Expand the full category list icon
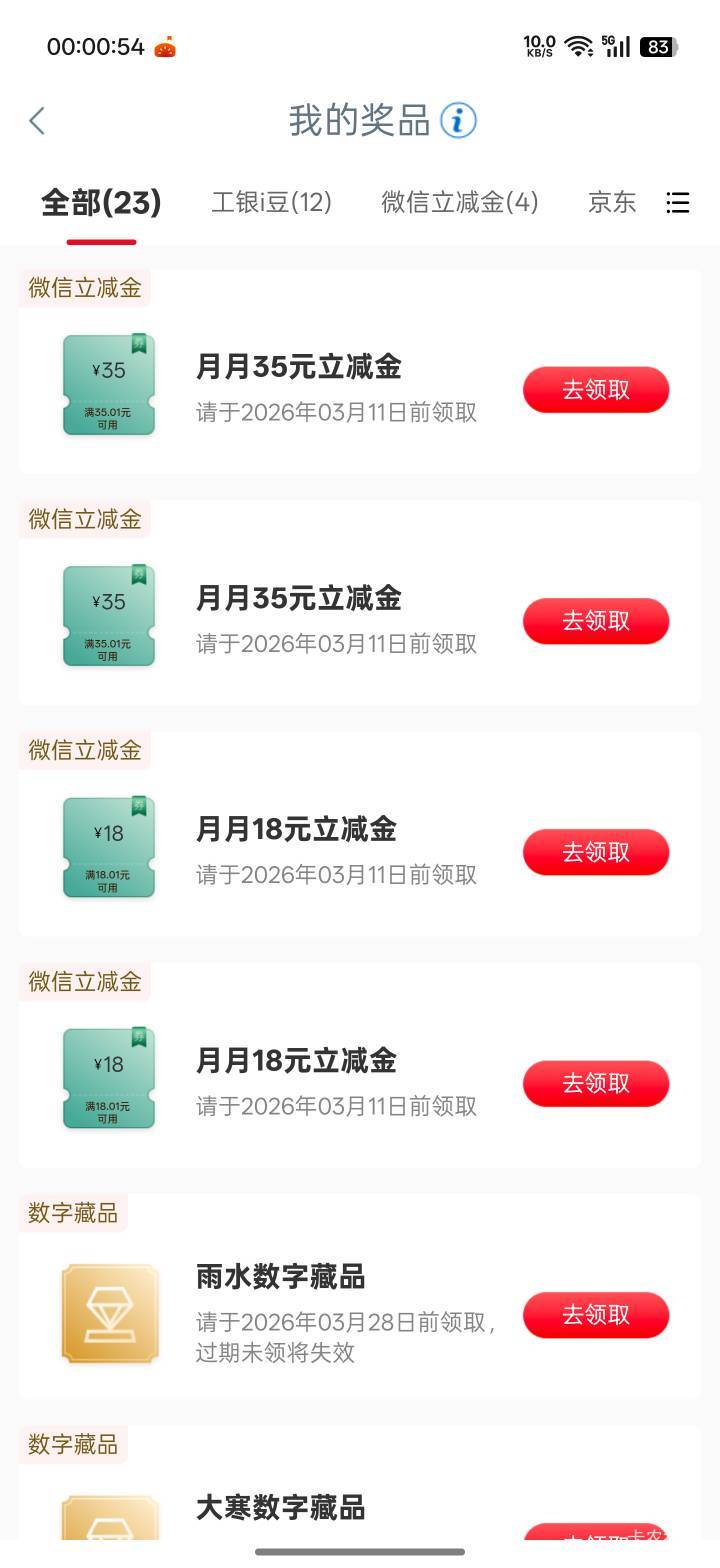 click(678, 203)
